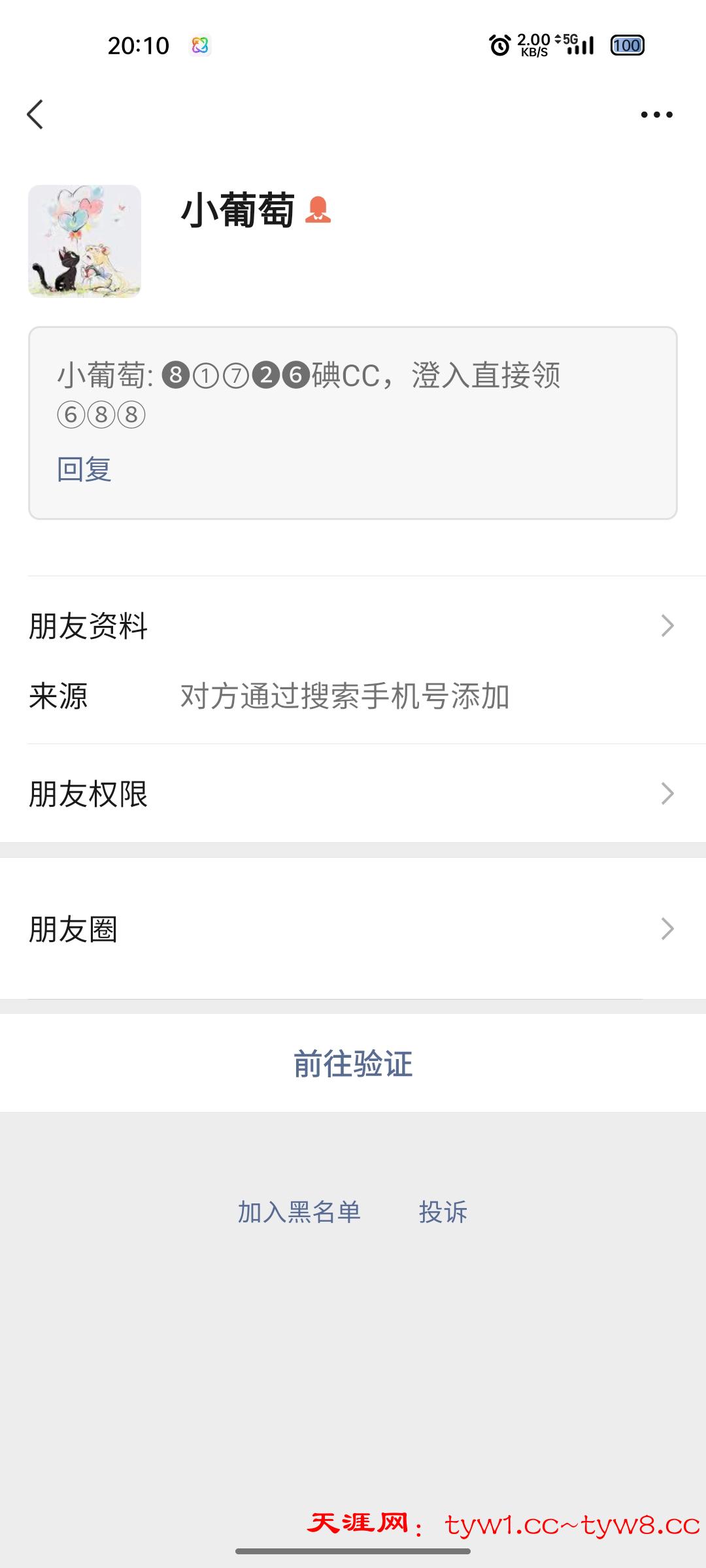Select 加入黑名单 to block this user

pyautogui.click(x=299, y=1212)
